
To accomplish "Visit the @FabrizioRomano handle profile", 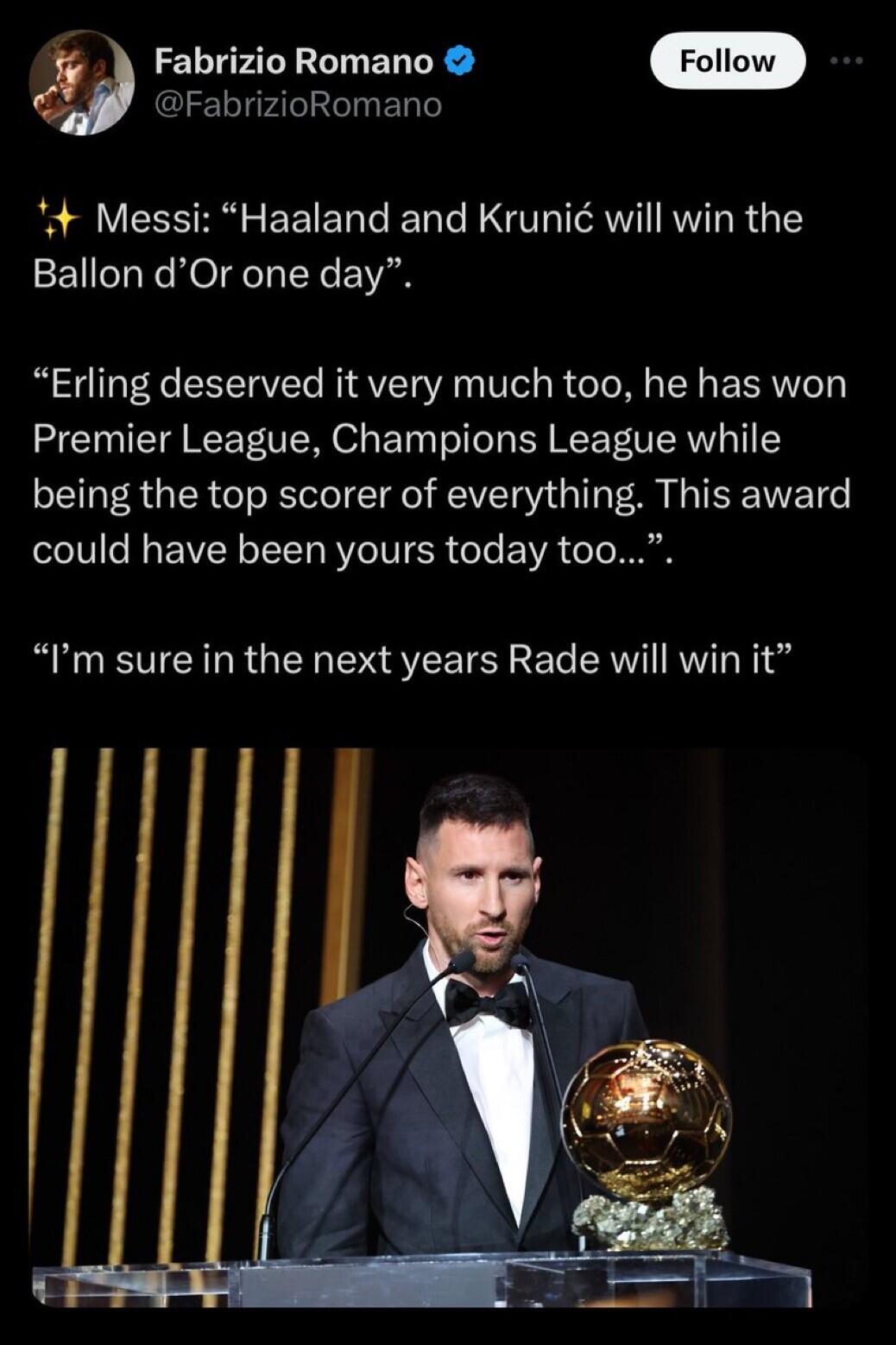I will click(x=297, y=104).
